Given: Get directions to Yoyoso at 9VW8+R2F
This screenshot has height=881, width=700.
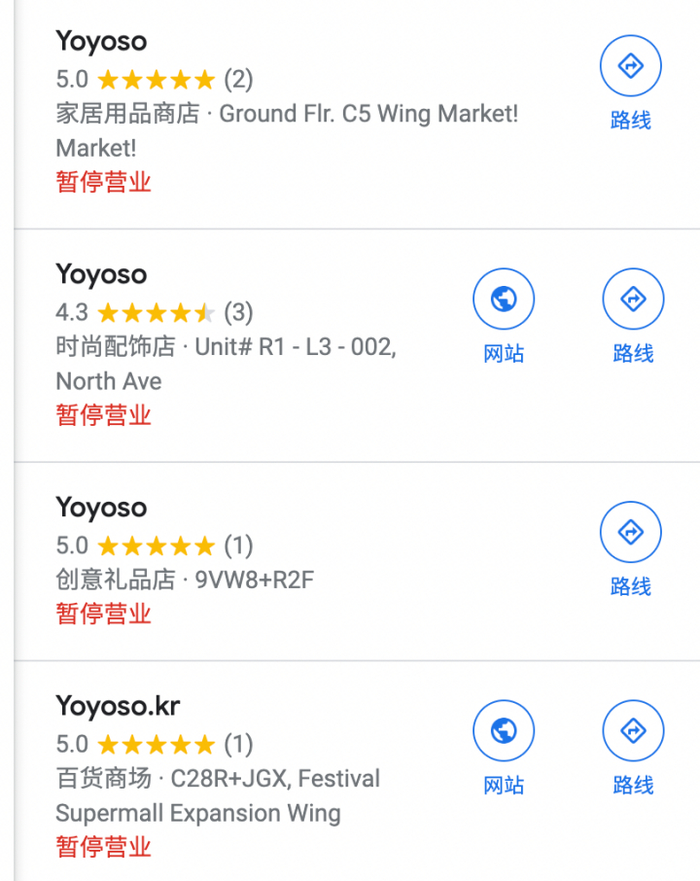Looking at the screenshot, I should 630,533.
